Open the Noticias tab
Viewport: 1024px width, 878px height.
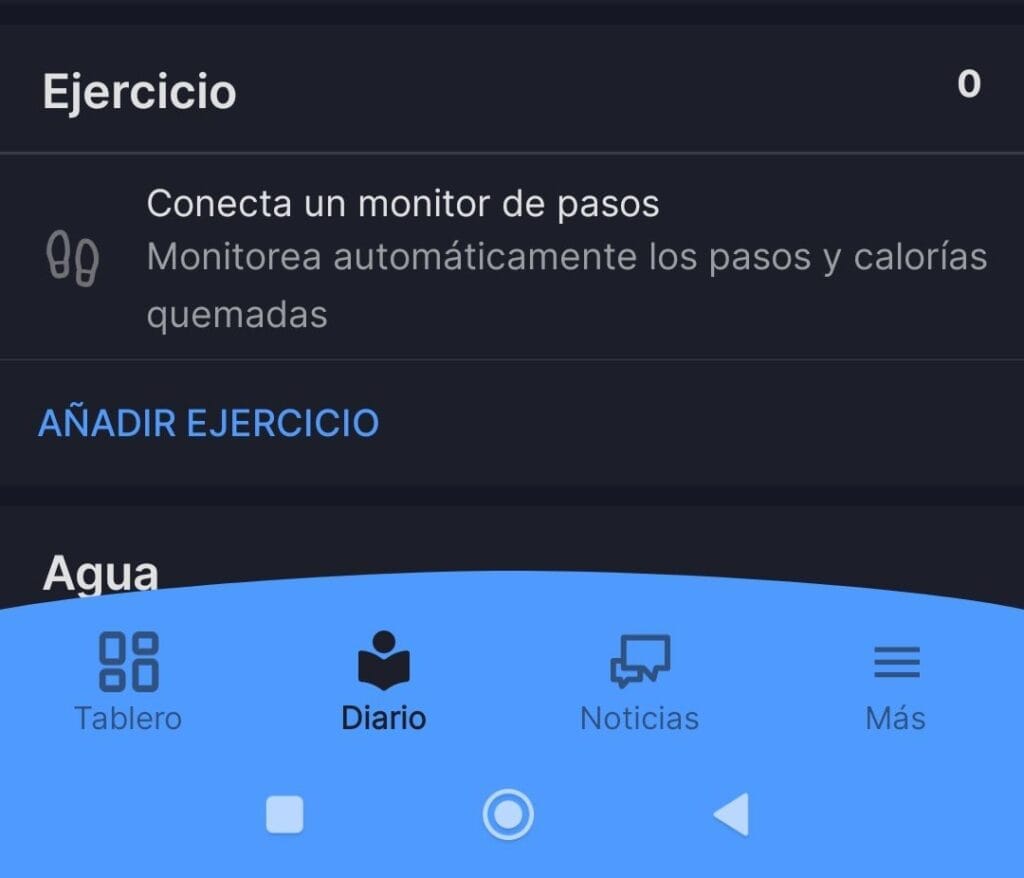pyautogui.click(x=639, y=682)
